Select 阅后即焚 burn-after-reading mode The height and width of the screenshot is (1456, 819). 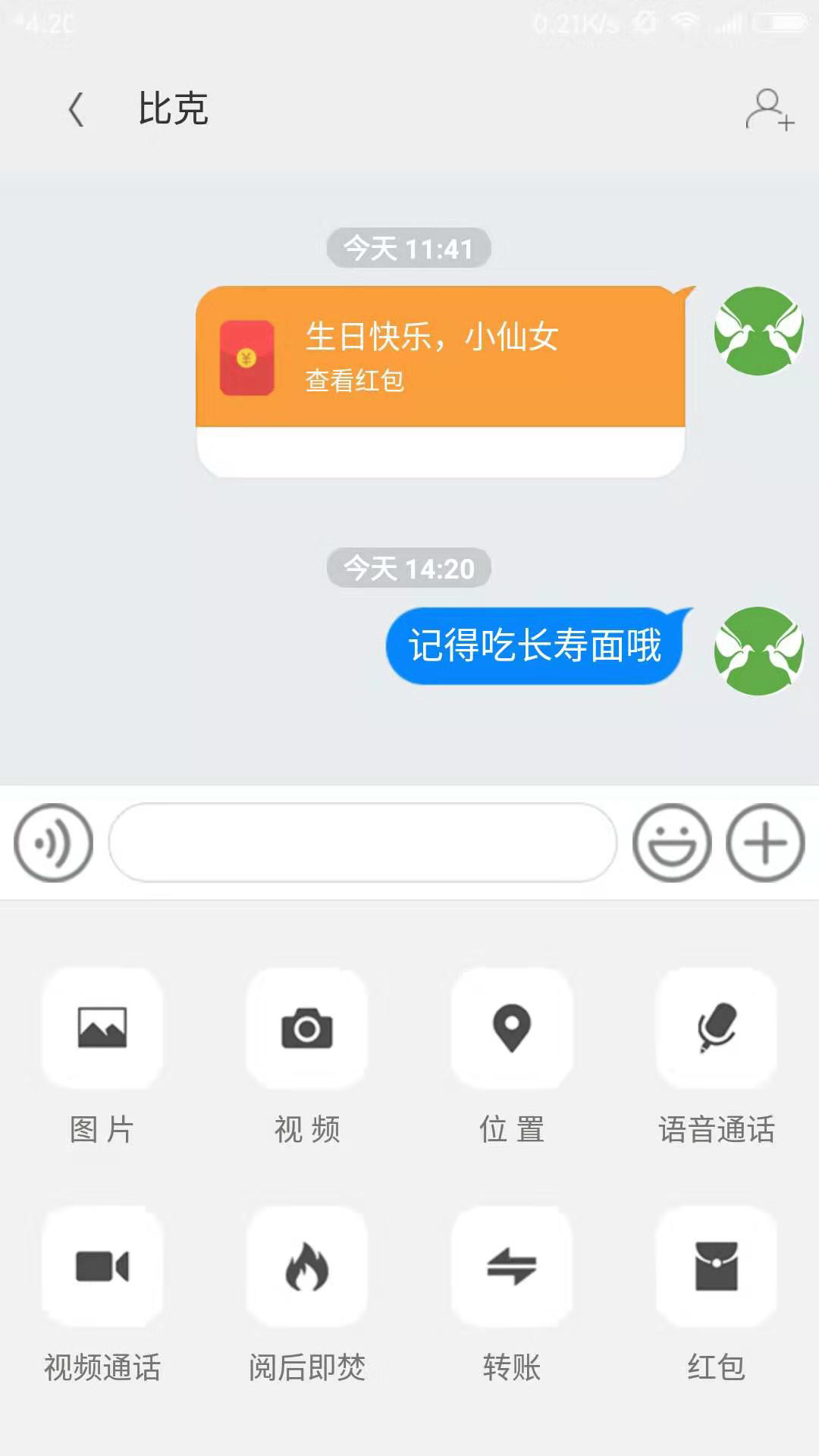[x=307, y=1266]
